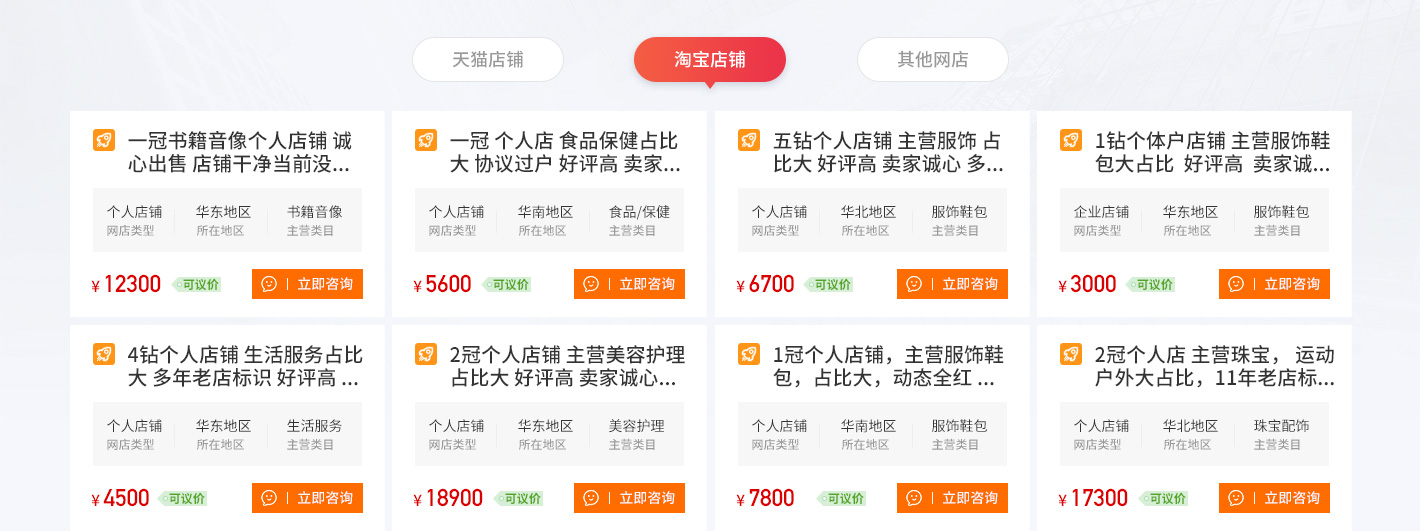Open the 一冠书籍音像个人店铺 listing
1420x531 pixels.
240,152
